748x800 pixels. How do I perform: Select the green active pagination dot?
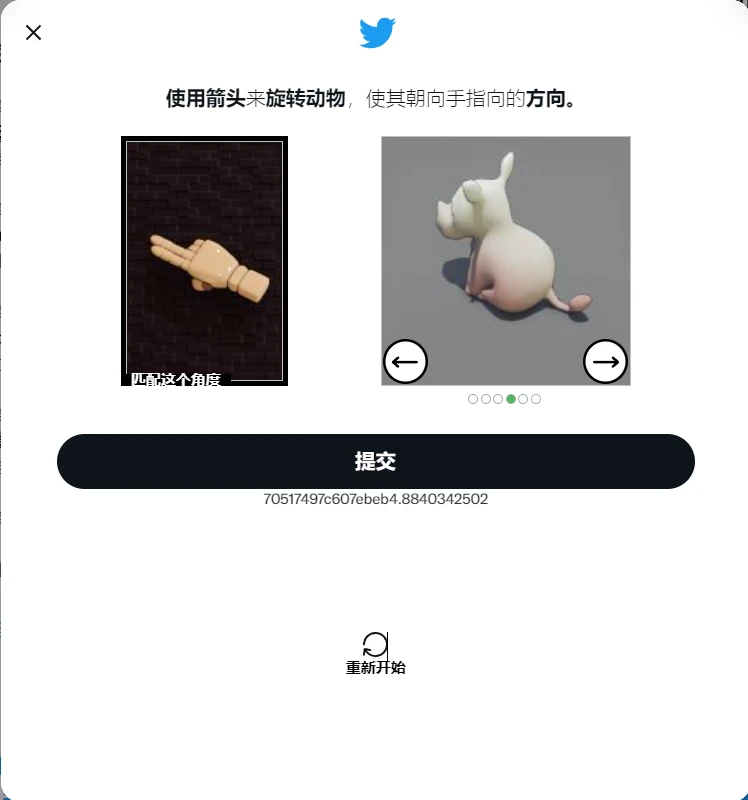511,398
